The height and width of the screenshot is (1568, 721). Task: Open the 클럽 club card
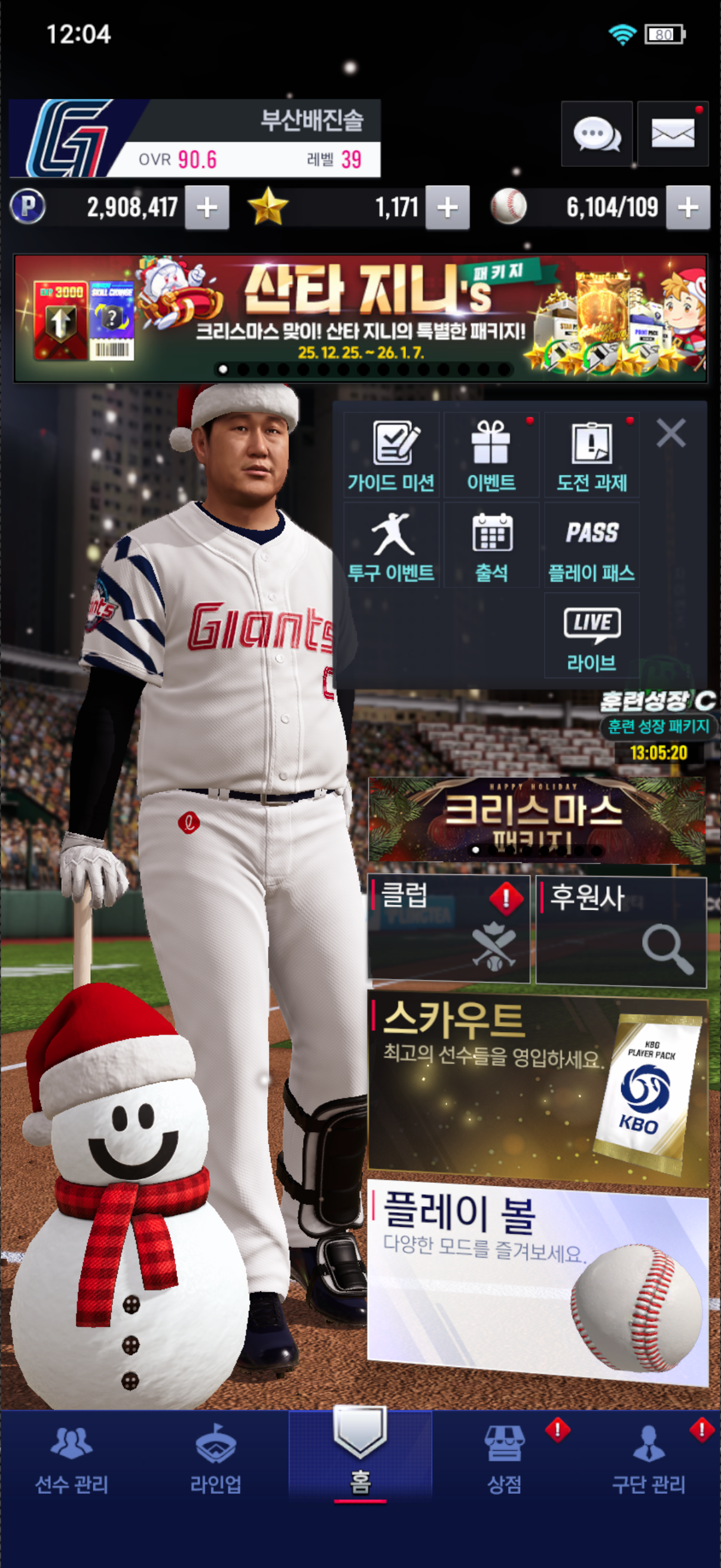448,929
